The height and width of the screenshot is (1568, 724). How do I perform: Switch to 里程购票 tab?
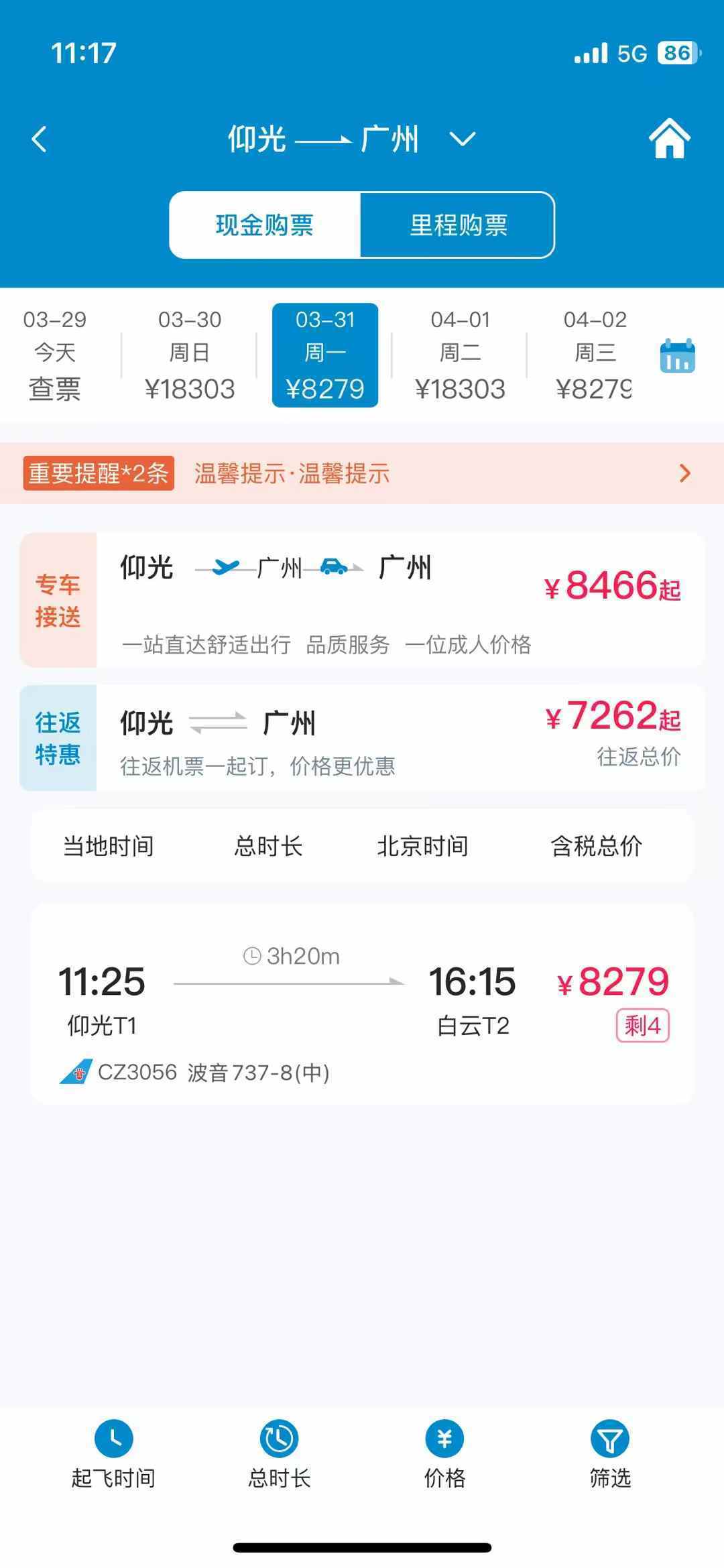[458, 225]
